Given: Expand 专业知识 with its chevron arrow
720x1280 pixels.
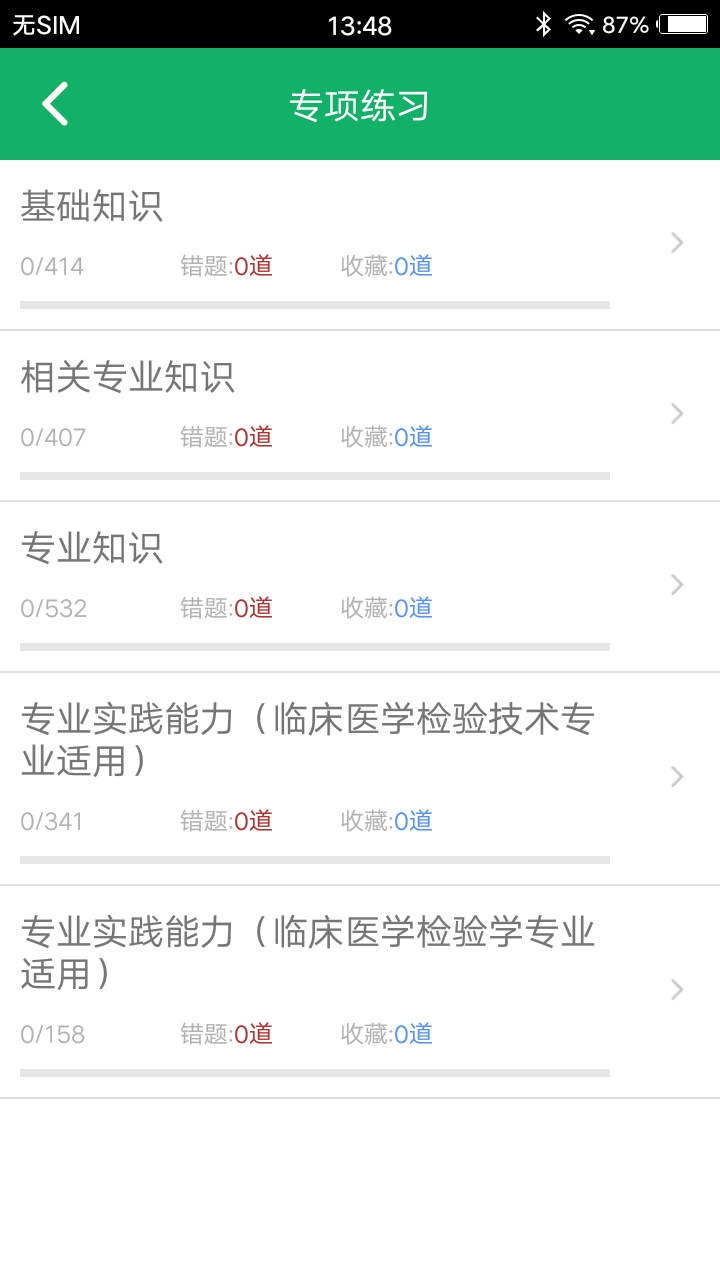Looking at the screenshot, I should tap(676, 585).
